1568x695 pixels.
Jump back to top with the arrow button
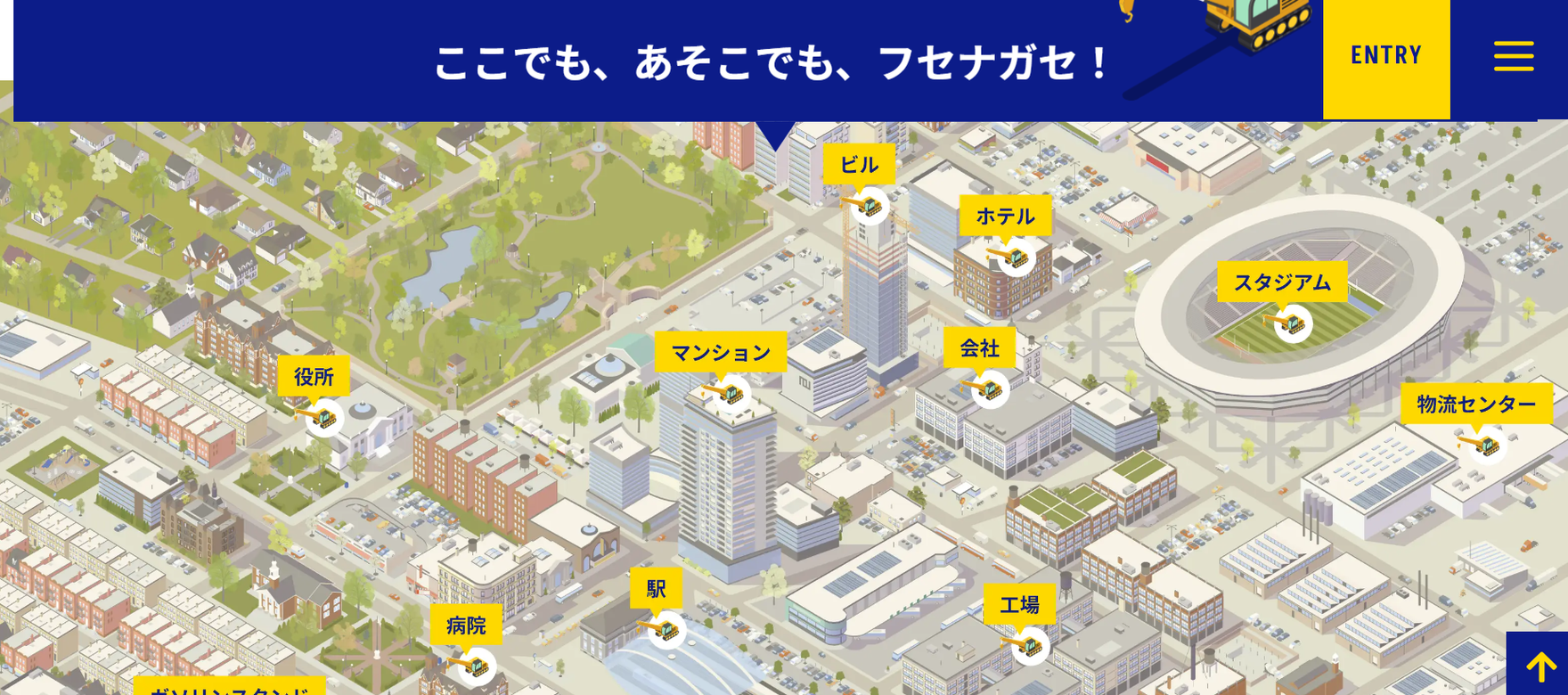(1539, 665)
